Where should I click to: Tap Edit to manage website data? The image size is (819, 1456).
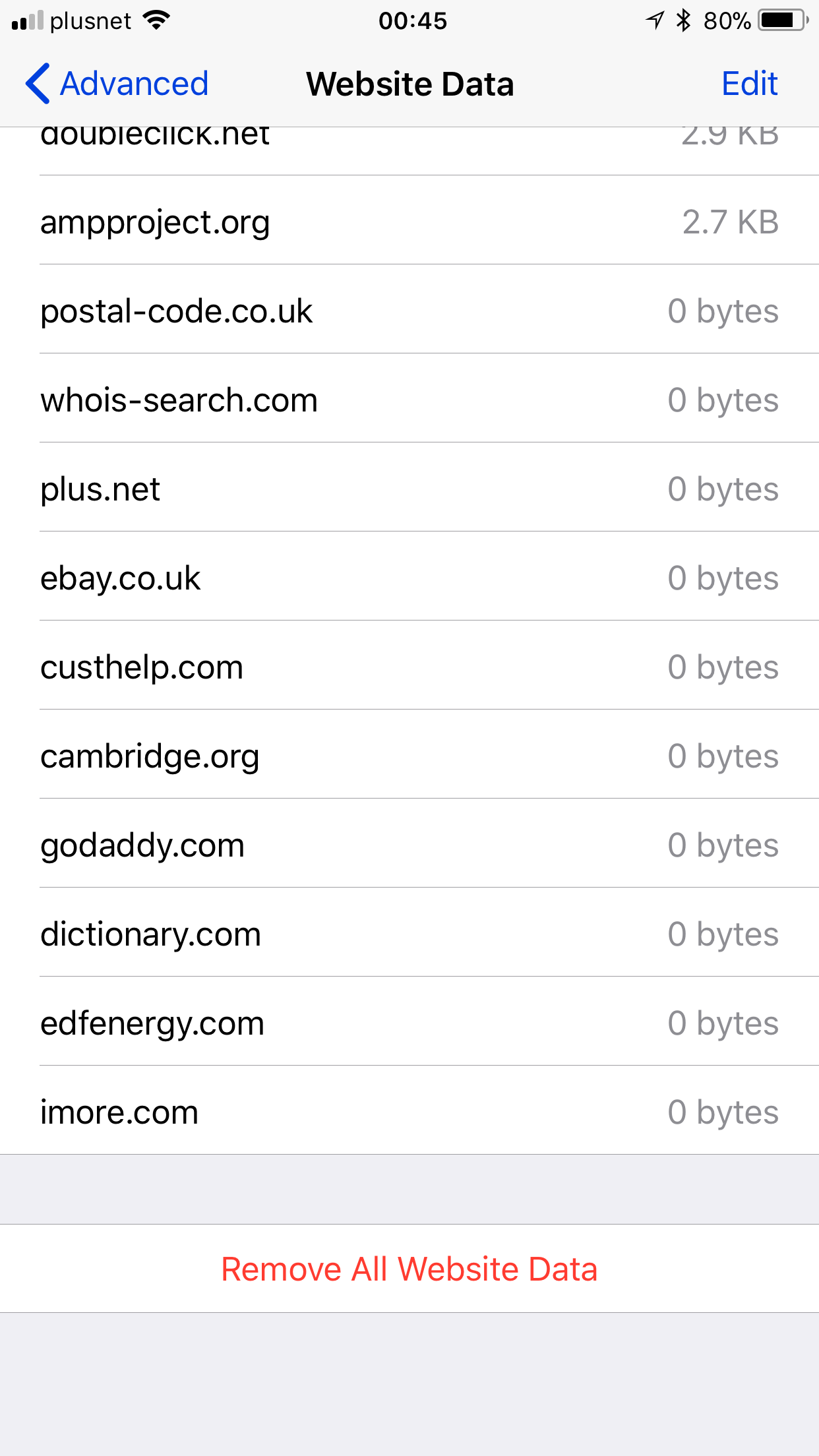point(749,84)
